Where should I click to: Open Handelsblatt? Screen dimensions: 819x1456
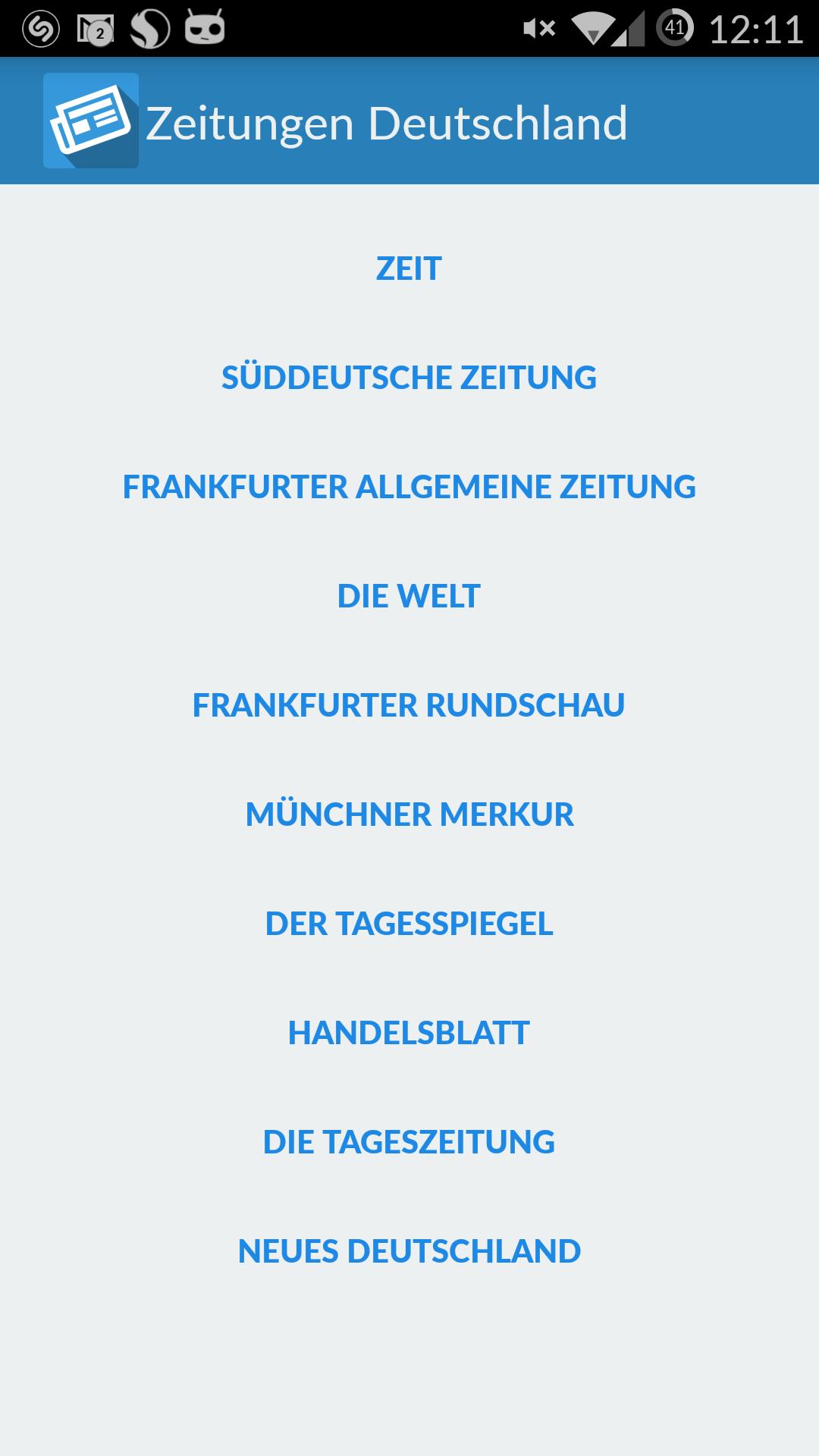(409, 1034)
